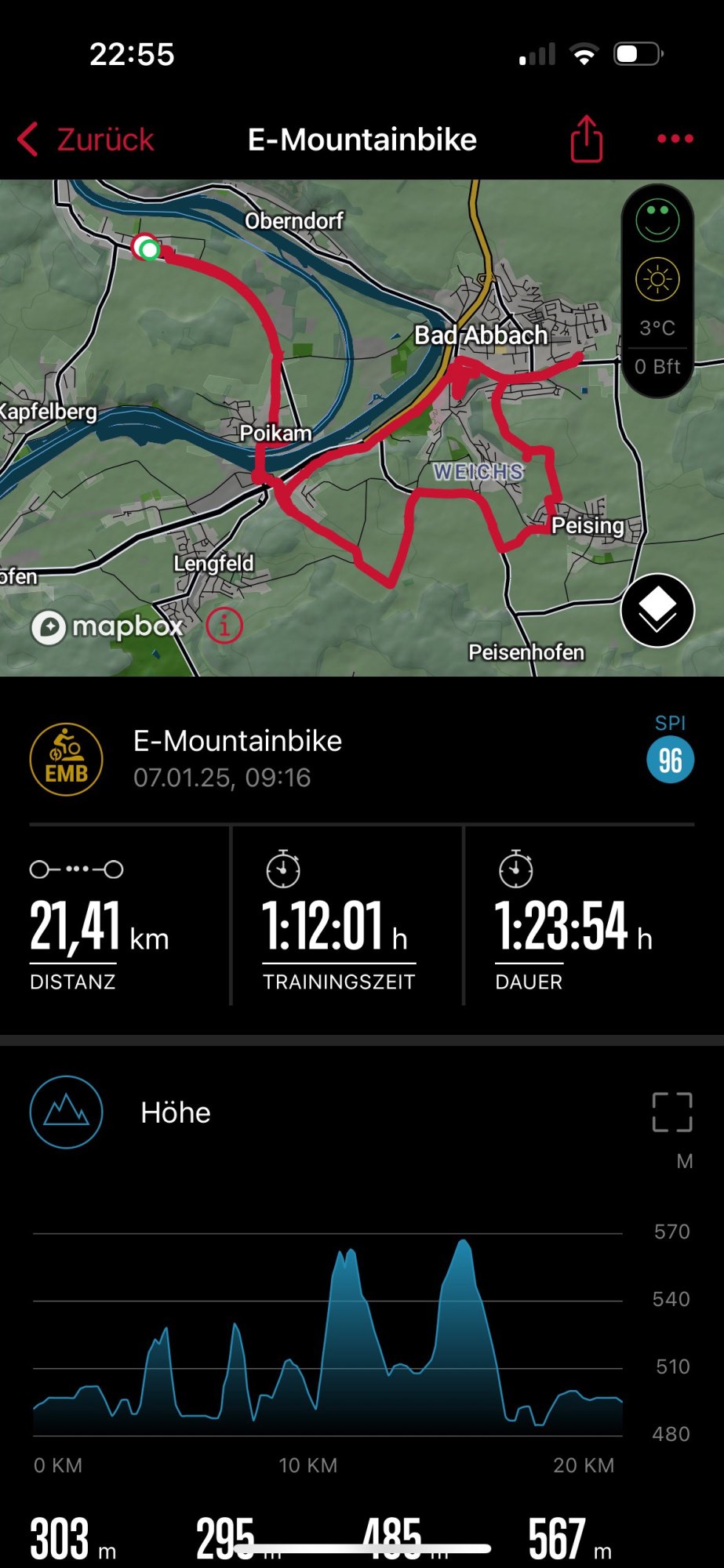The height and width of the screenshot is (1568, 724).
Task: Open the three-dot overflow menu
Action: (x=675, y=140)
